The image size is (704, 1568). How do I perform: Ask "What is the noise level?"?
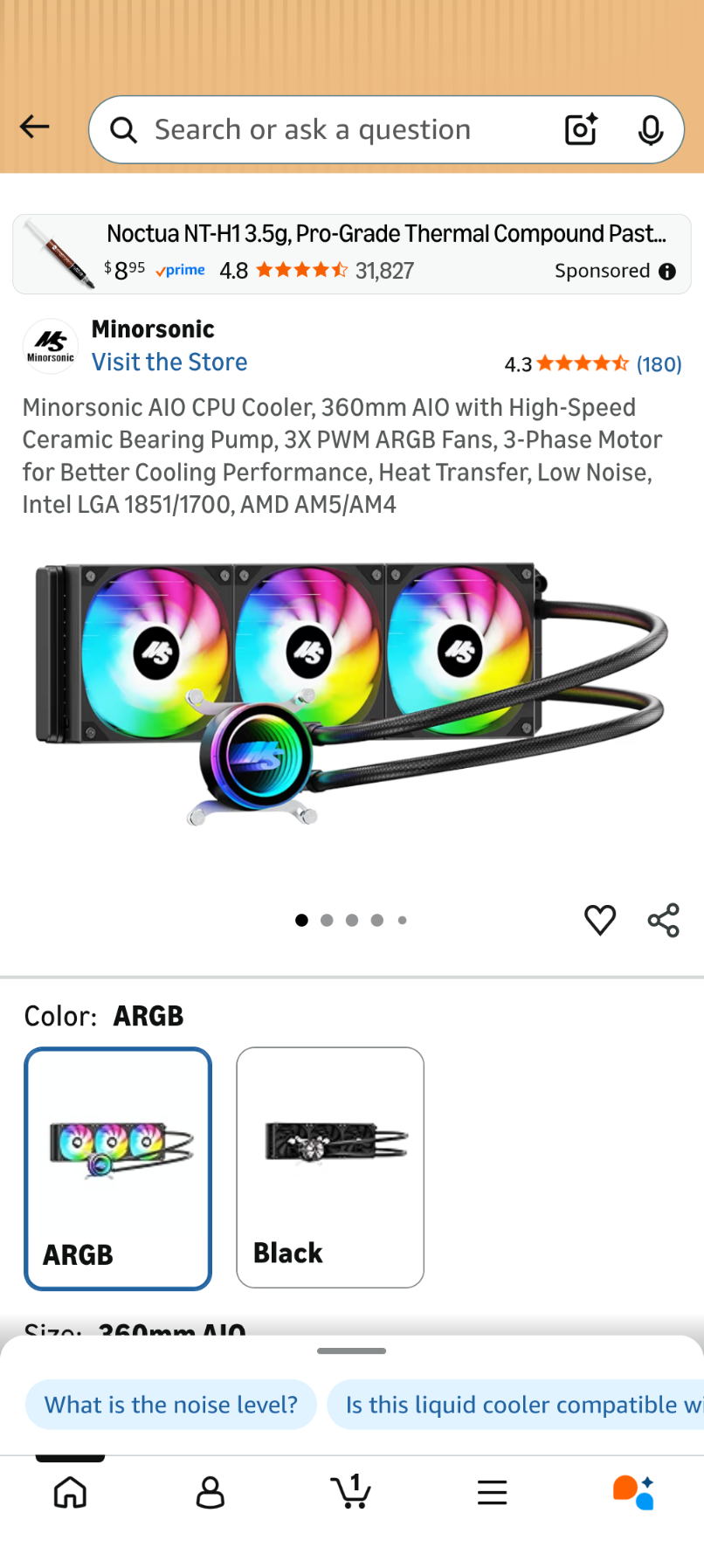pyautogui.click(x=171, y=1405)
